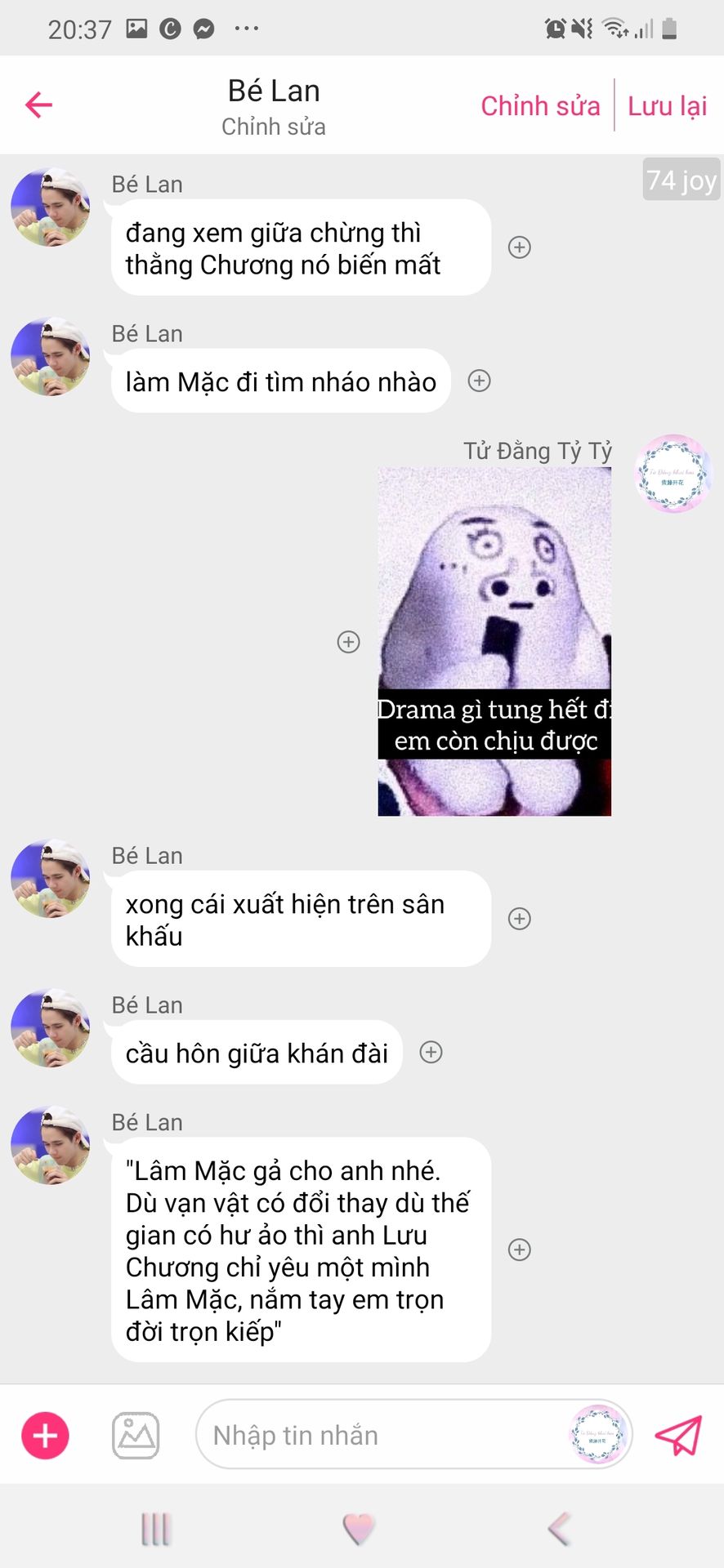Screen dimensions: 724x1568
Task: Go back using the pink arrow
Action: (38, 105)
